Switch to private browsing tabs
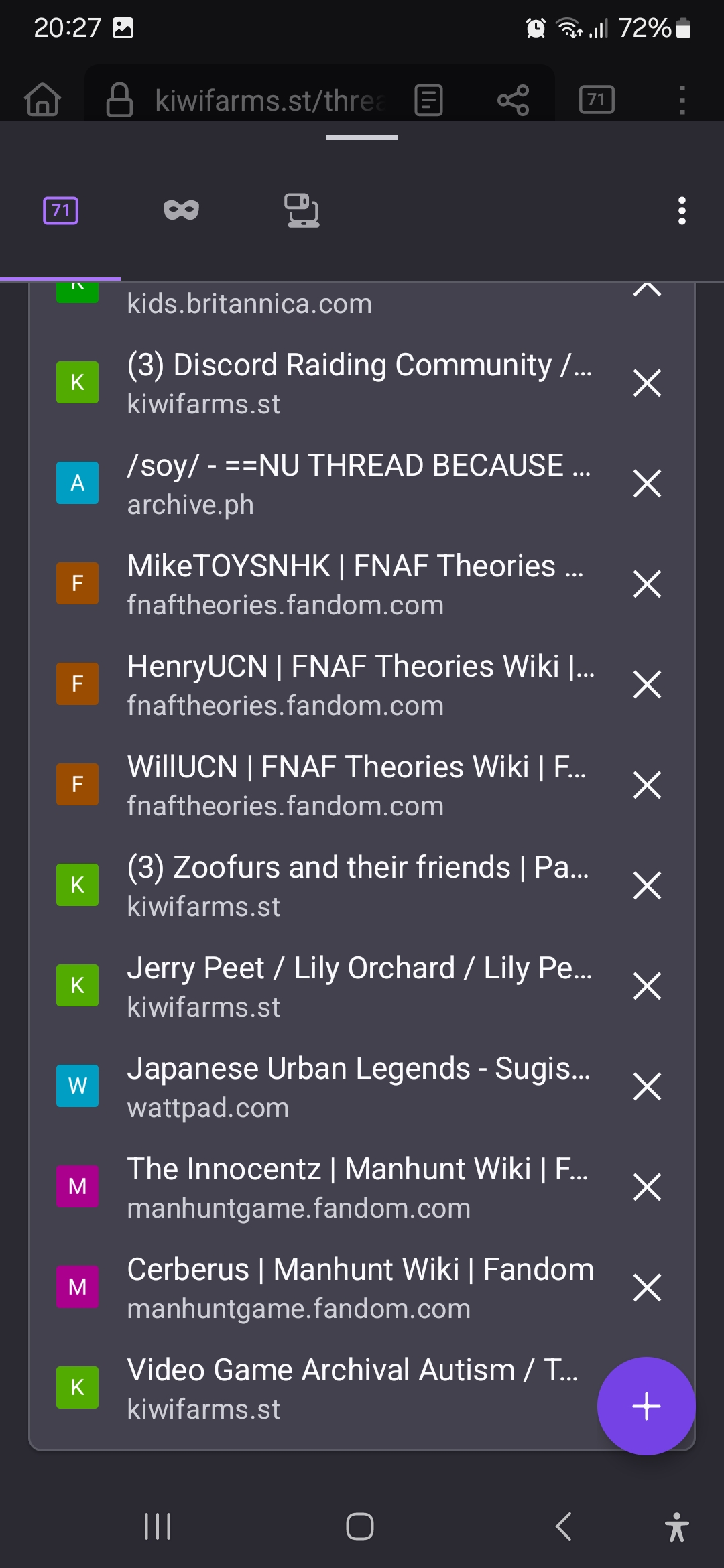724x1568 pixels. [x=181, y=210]
